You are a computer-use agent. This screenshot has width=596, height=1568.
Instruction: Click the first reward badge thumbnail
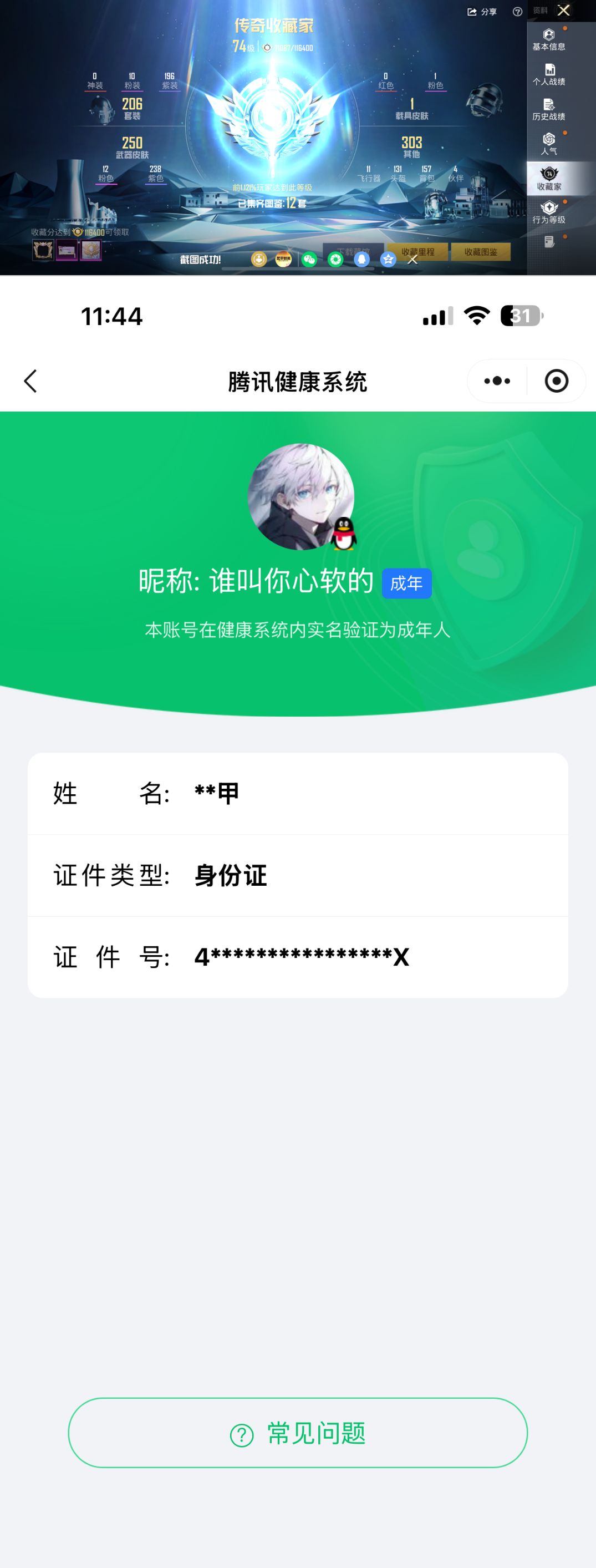(44, 250)
